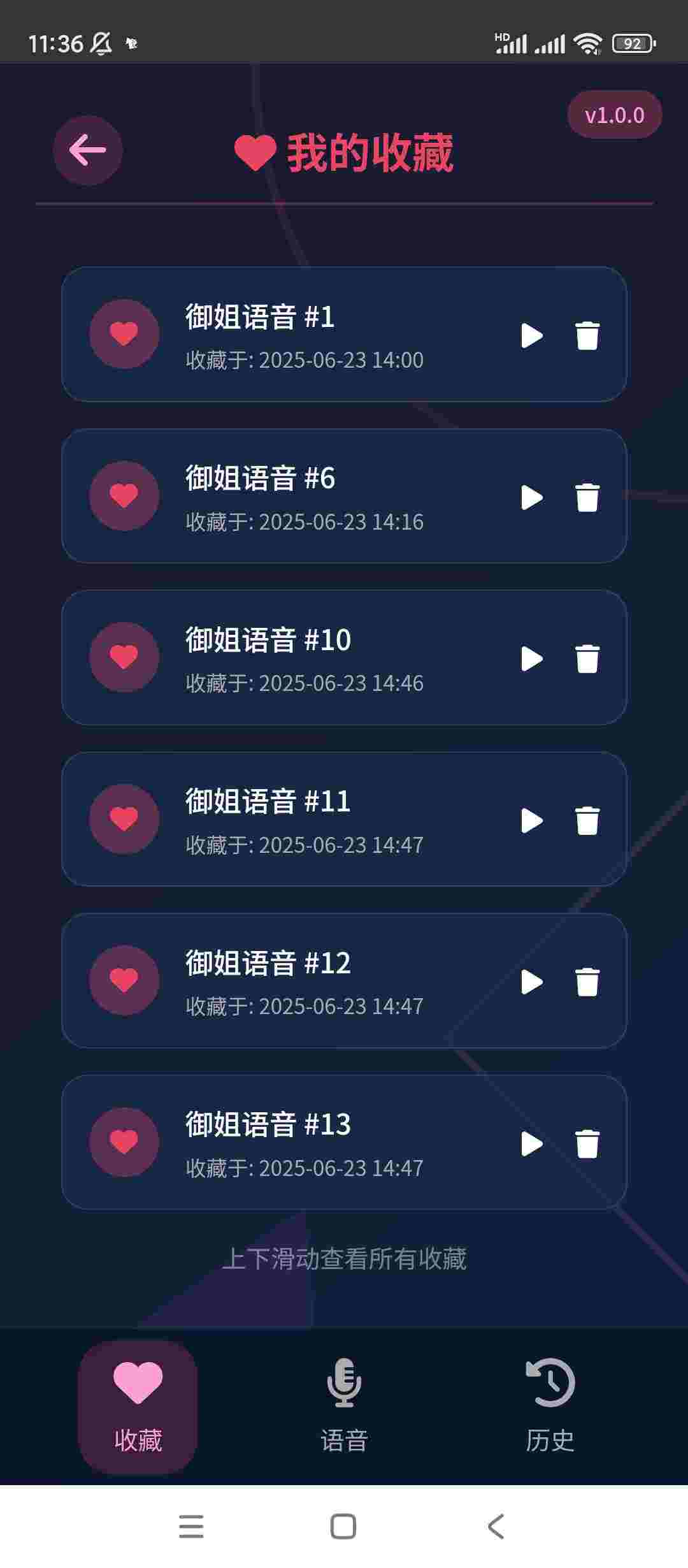The width and height of the screenshot is (688, 1568).
Task: Delete 御姐语音 #13 from favorites
Action: pyautogui.click(x=587, y=1143)
